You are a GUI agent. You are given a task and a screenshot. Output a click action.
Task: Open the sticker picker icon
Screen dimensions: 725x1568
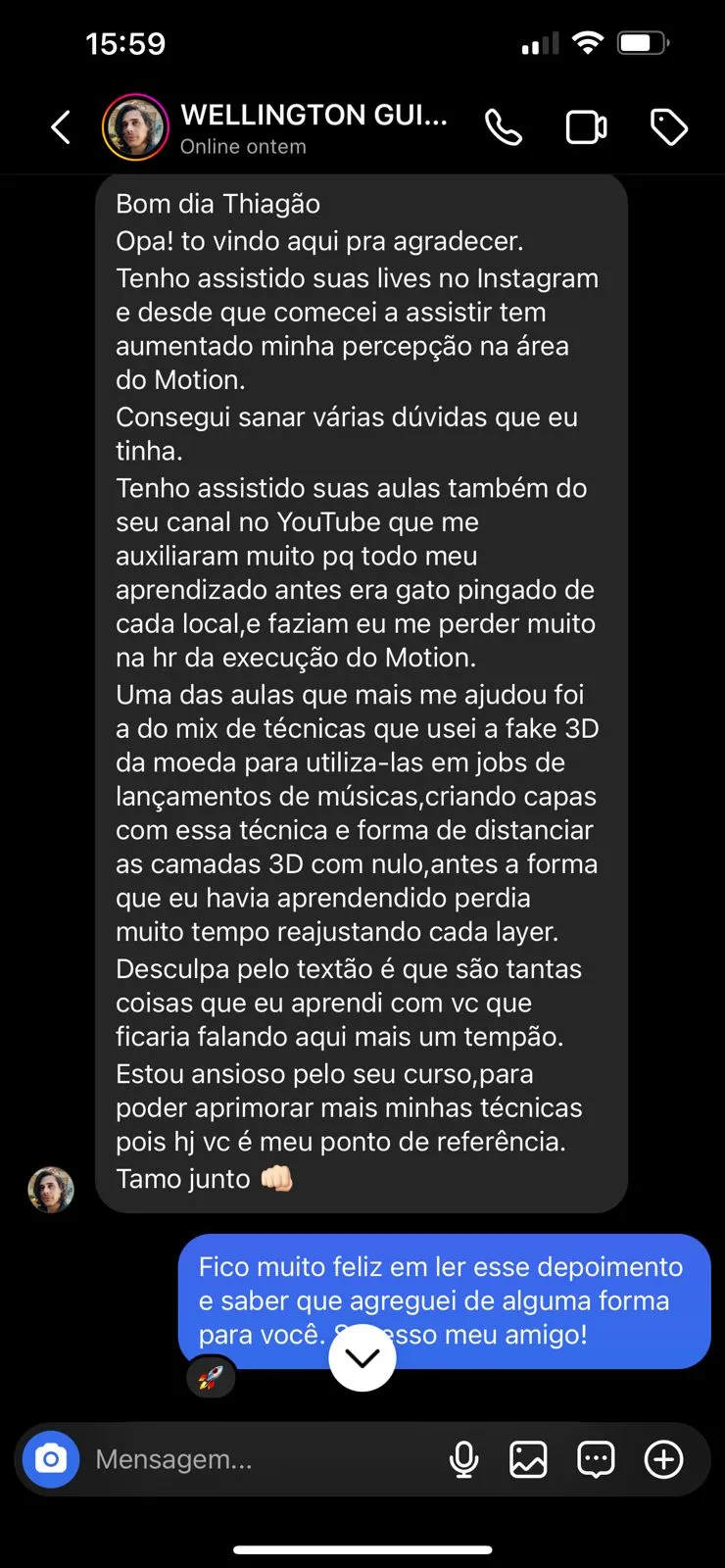tap(595, 1458)
